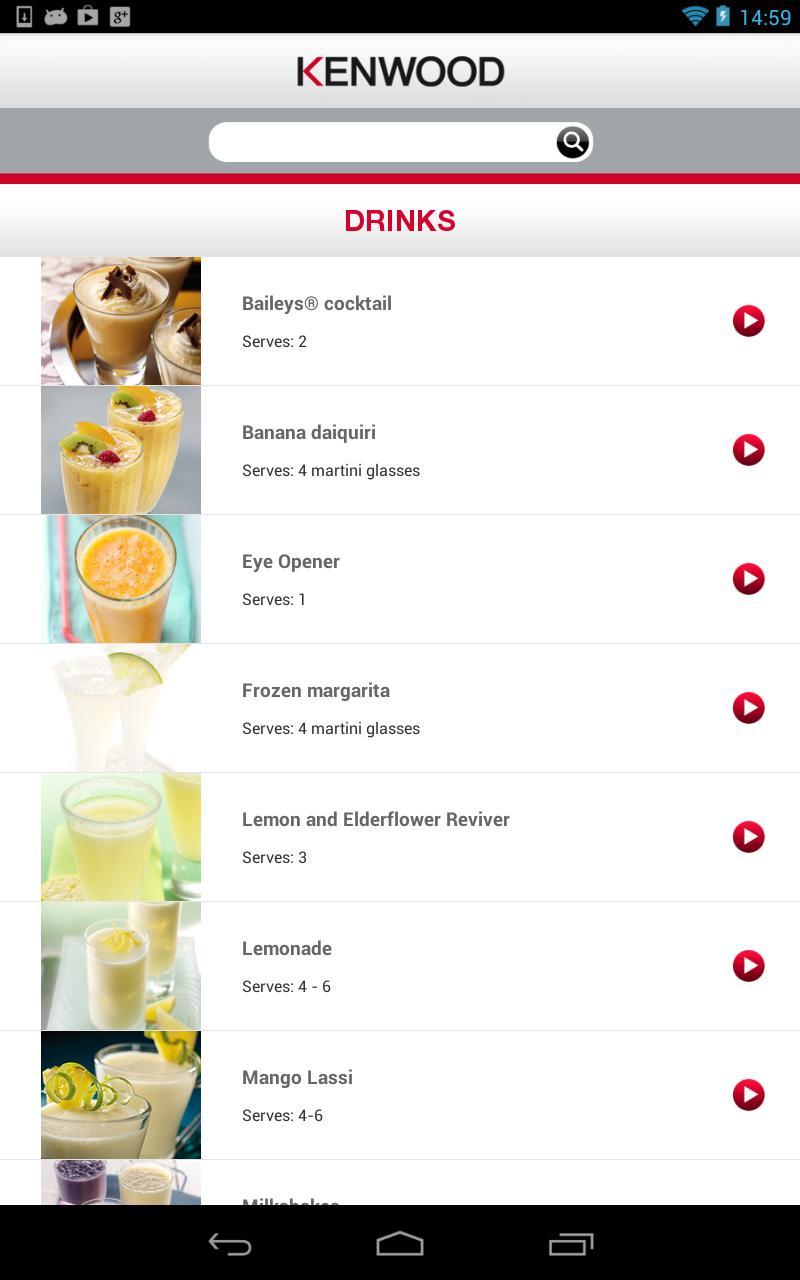Select the DRINKS category heading
800x1280 pixels.
[x=400, y=220]
